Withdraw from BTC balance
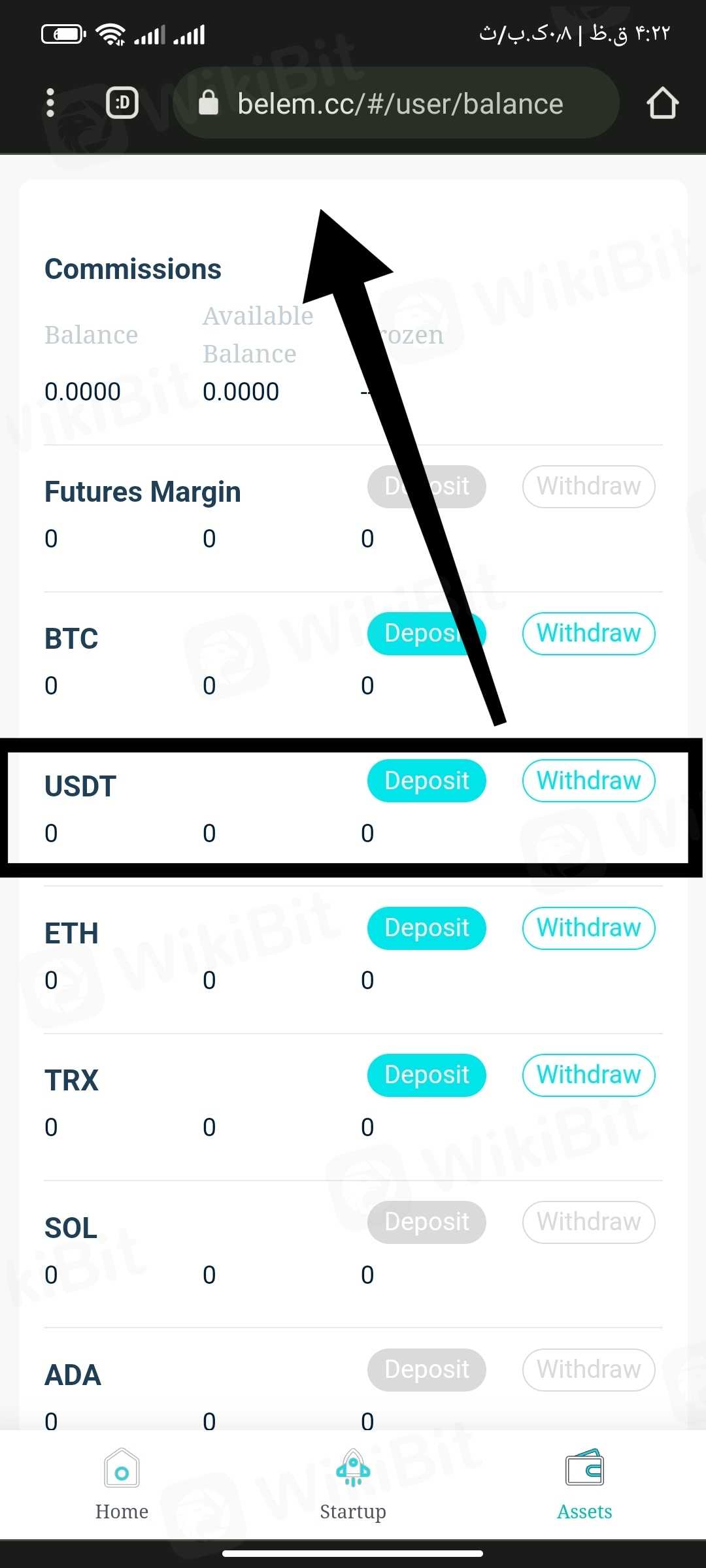 (588, 633)
